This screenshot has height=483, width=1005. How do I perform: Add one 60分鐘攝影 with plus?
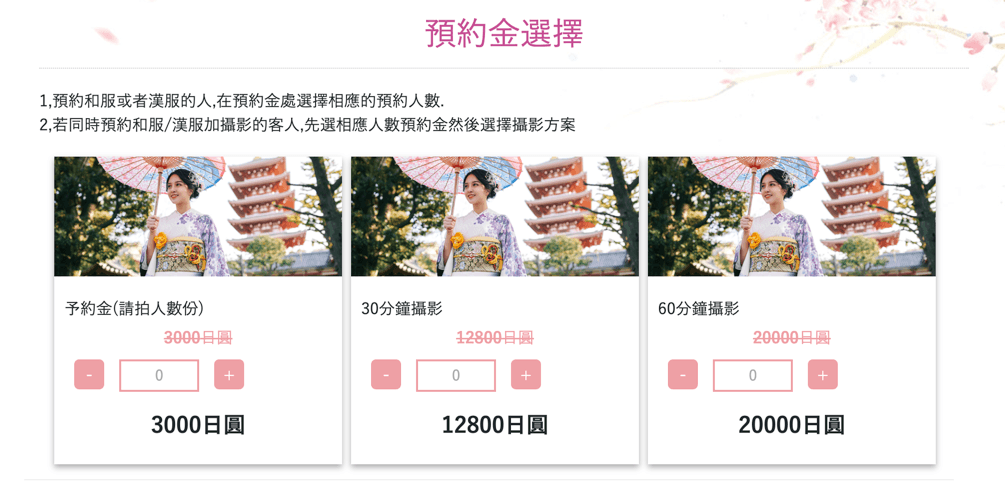[x=823, y=375]
